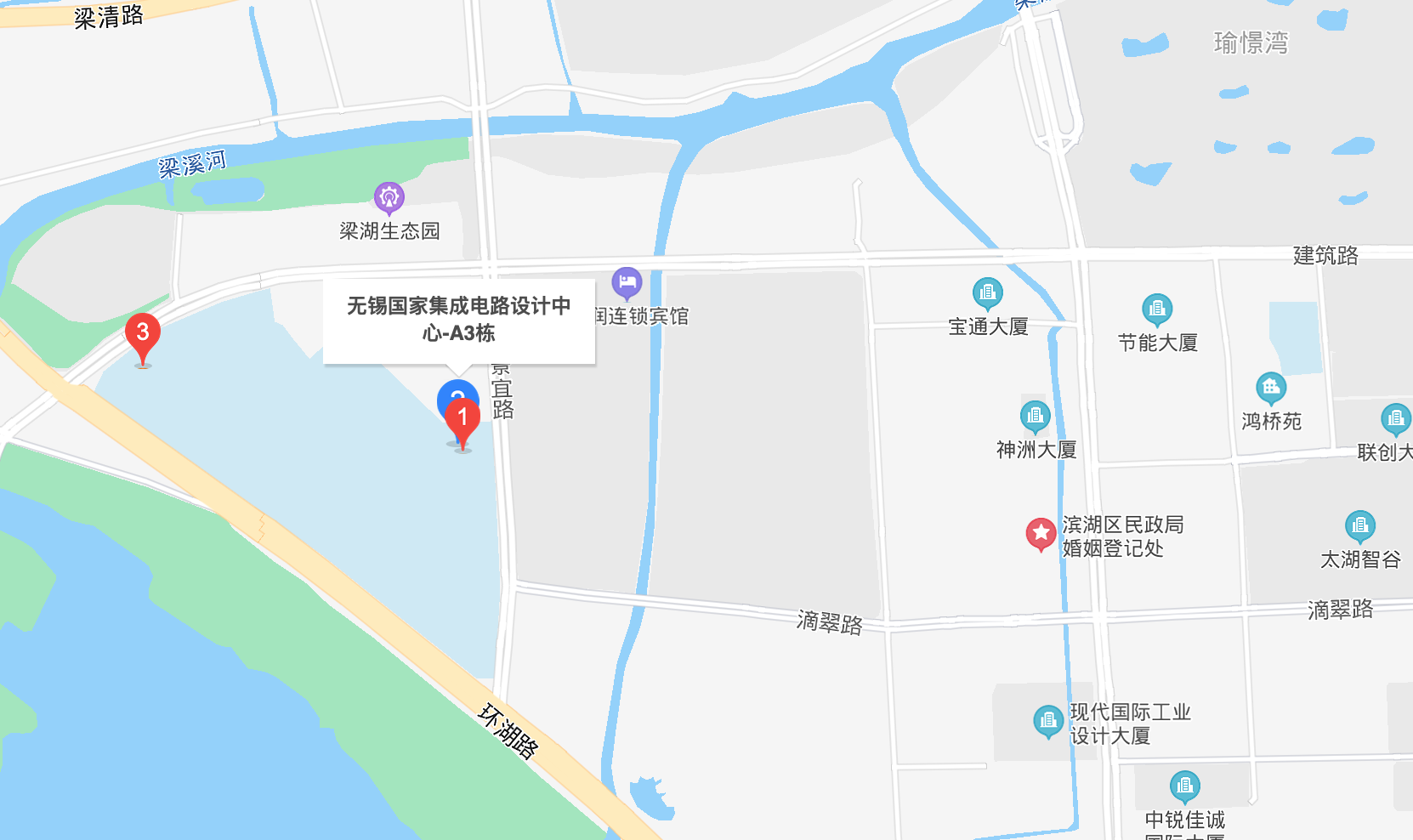Select red marker number 3
Screen dimensions: 1413x840
143,332
